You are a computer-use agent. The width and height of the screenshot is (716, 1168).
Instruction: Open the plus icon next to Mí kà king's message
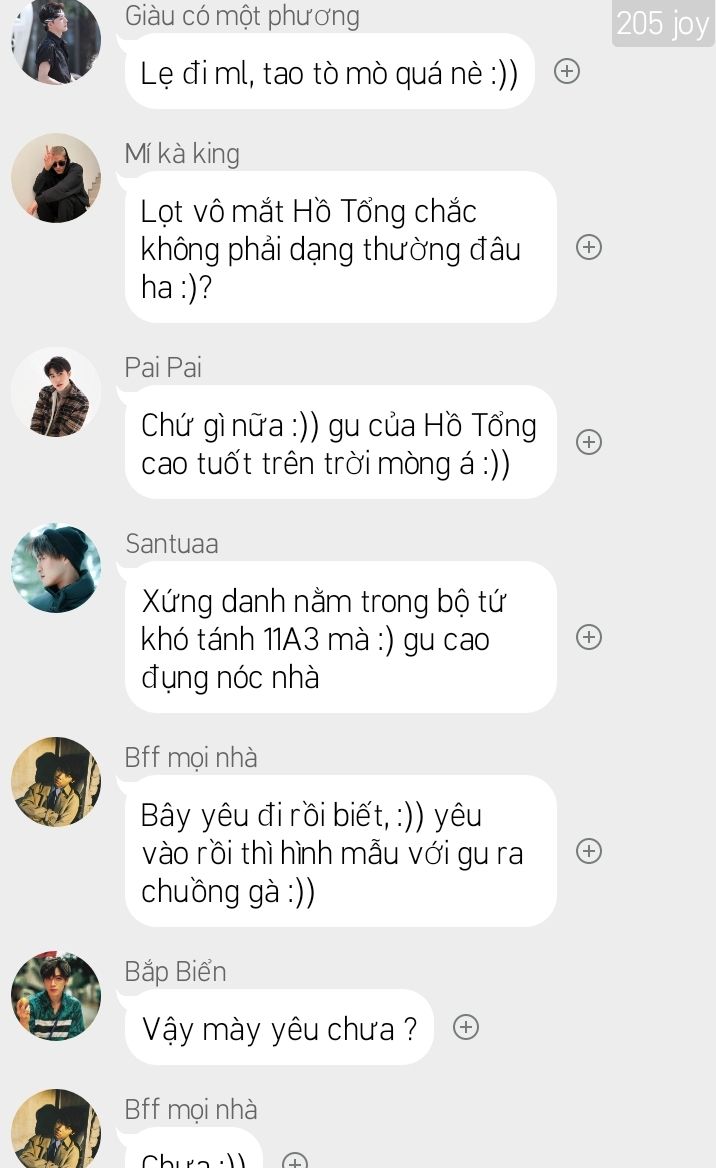(x=589, y=247)
